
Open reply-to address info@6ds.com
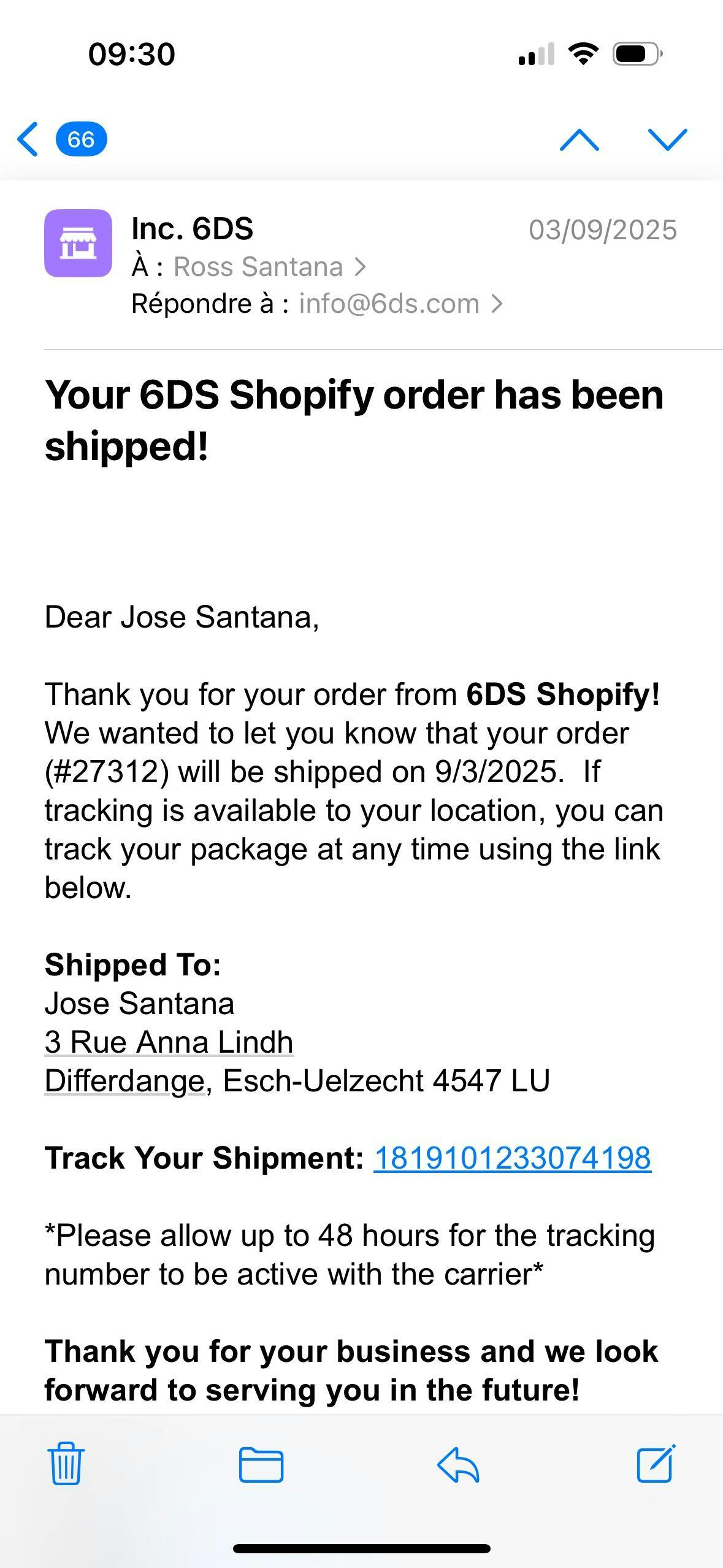coord(389,304)
